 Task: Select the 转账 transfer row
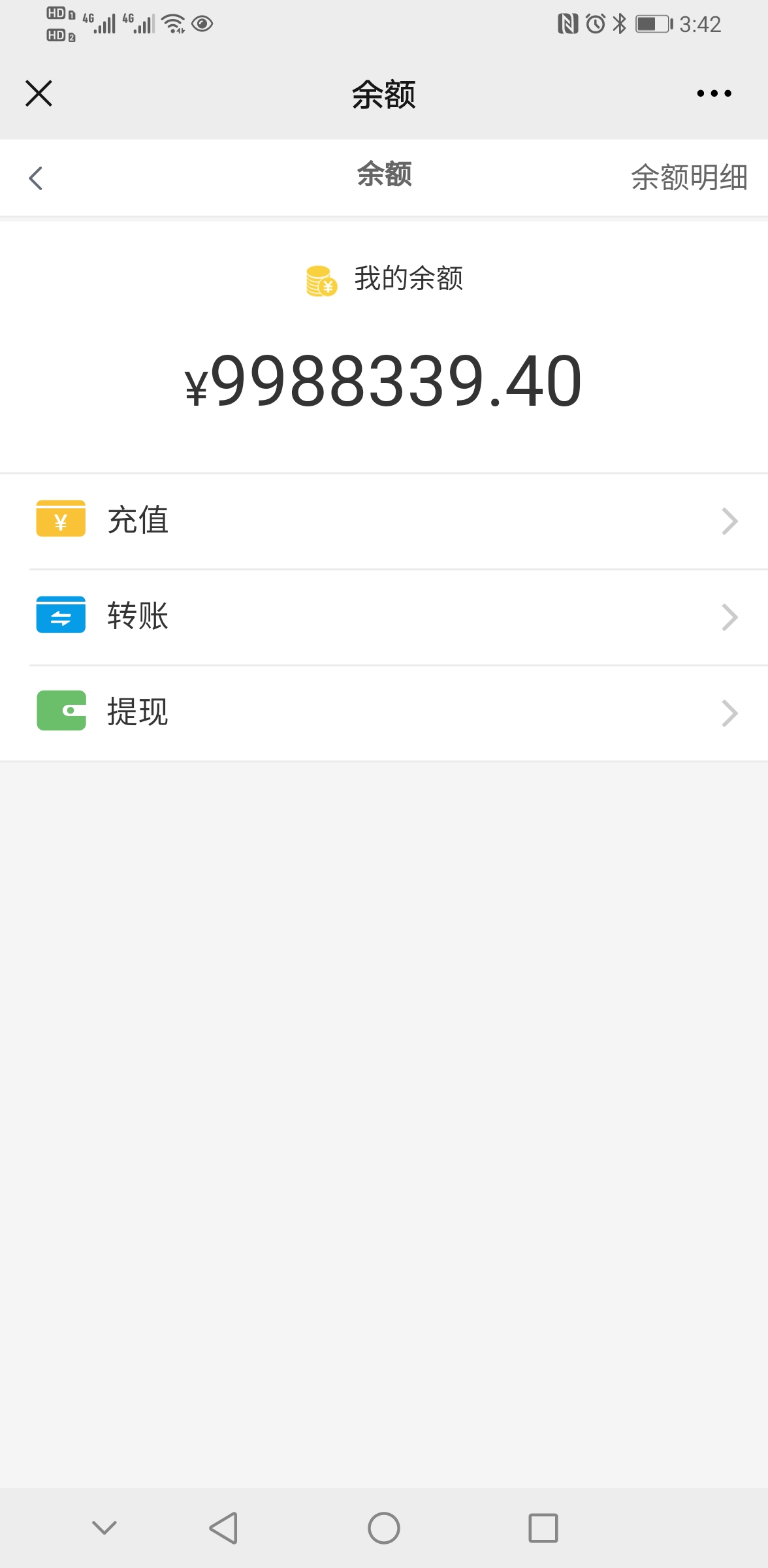(384, 617)
